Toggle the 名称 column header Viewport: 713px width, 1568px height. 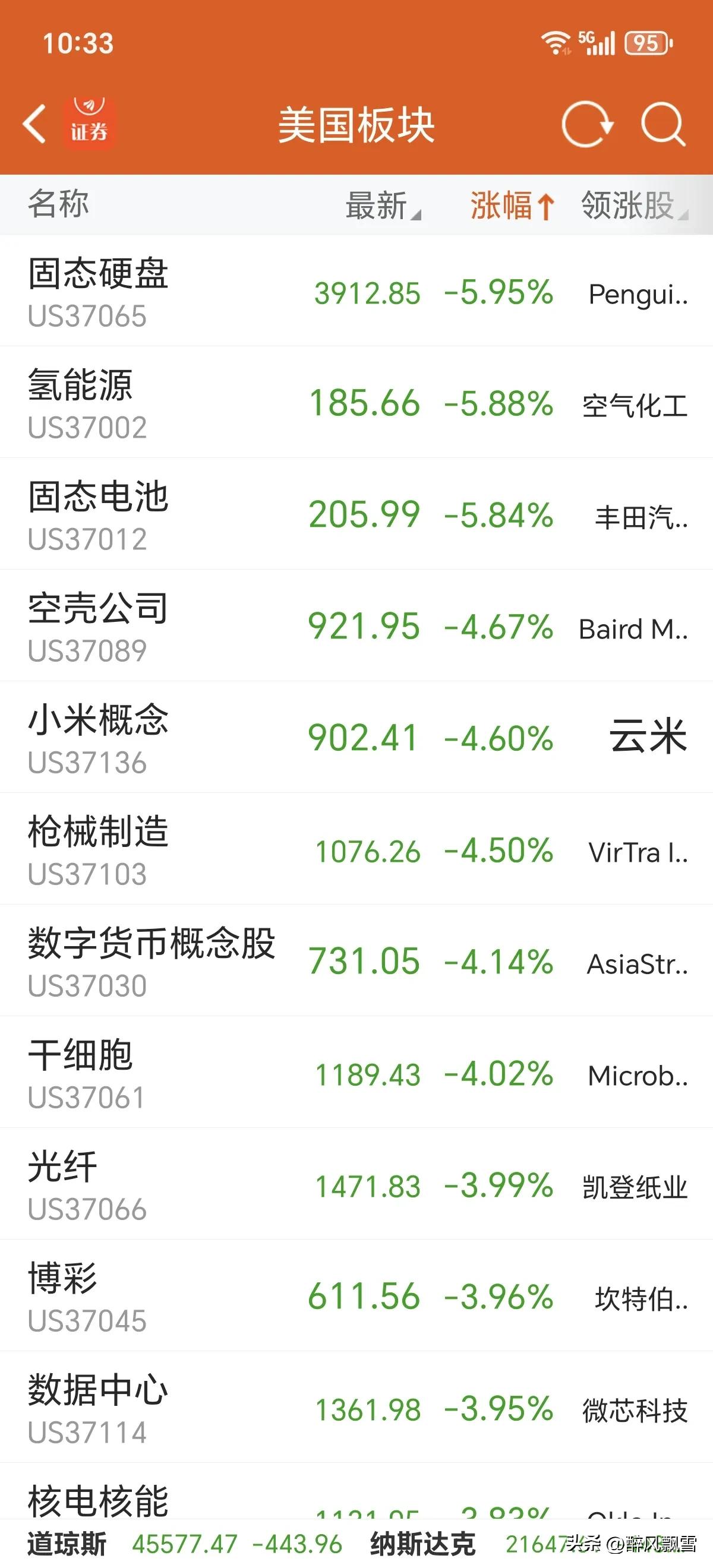point(59,205)
